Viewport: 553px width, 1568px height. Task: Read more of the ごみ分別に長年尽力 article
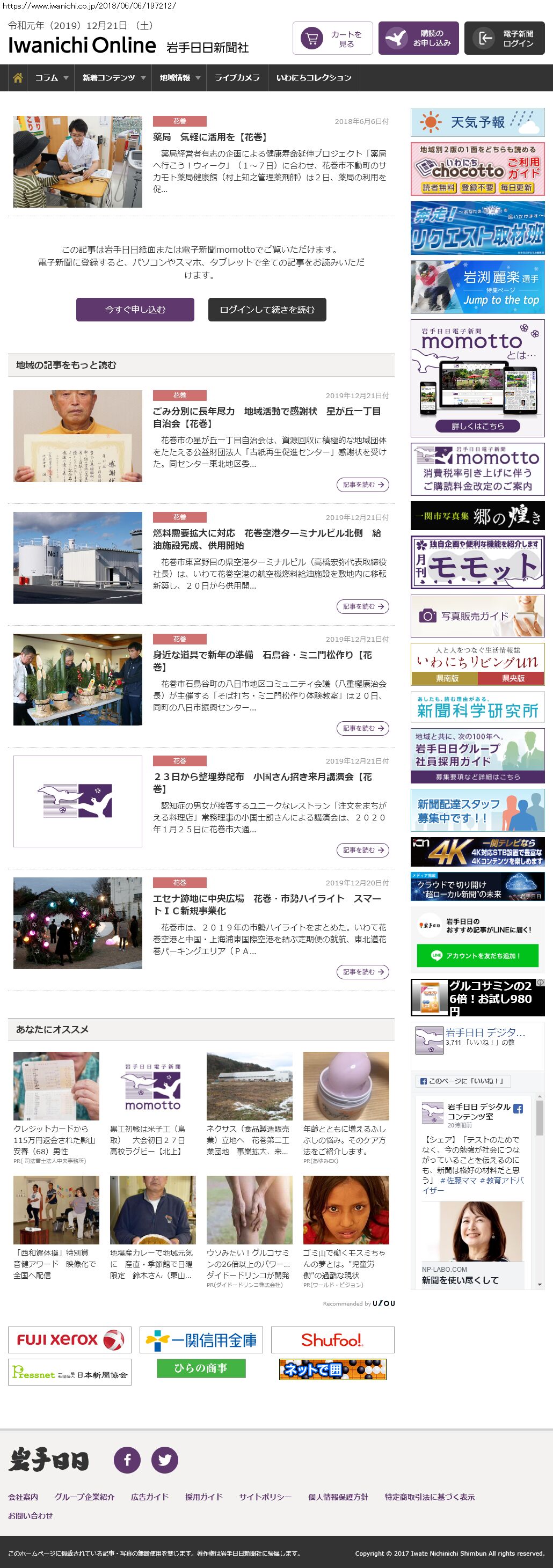[362, 485]
